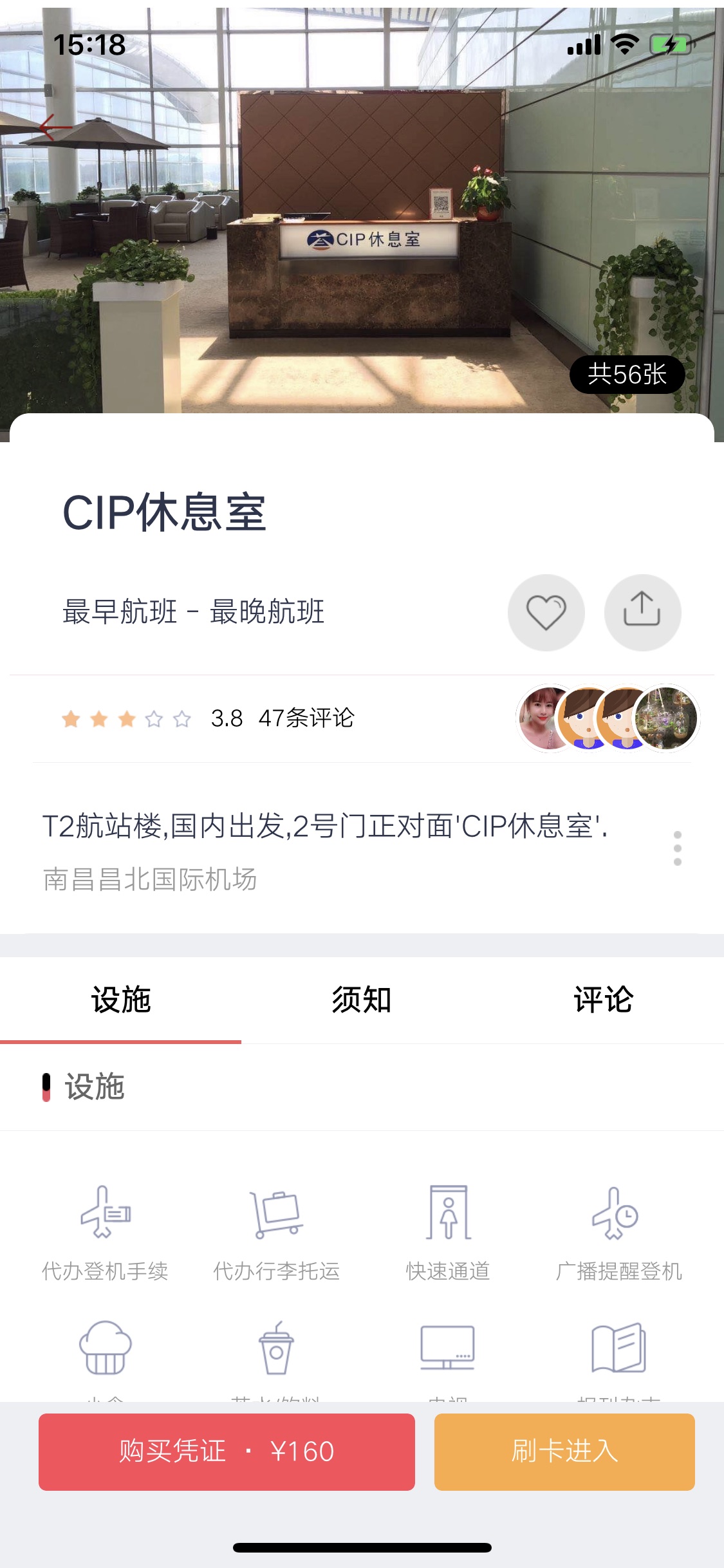Screen dimensions: 724x1568
Task: Switch to the 须知 tab
Action: pos(362,1000)
